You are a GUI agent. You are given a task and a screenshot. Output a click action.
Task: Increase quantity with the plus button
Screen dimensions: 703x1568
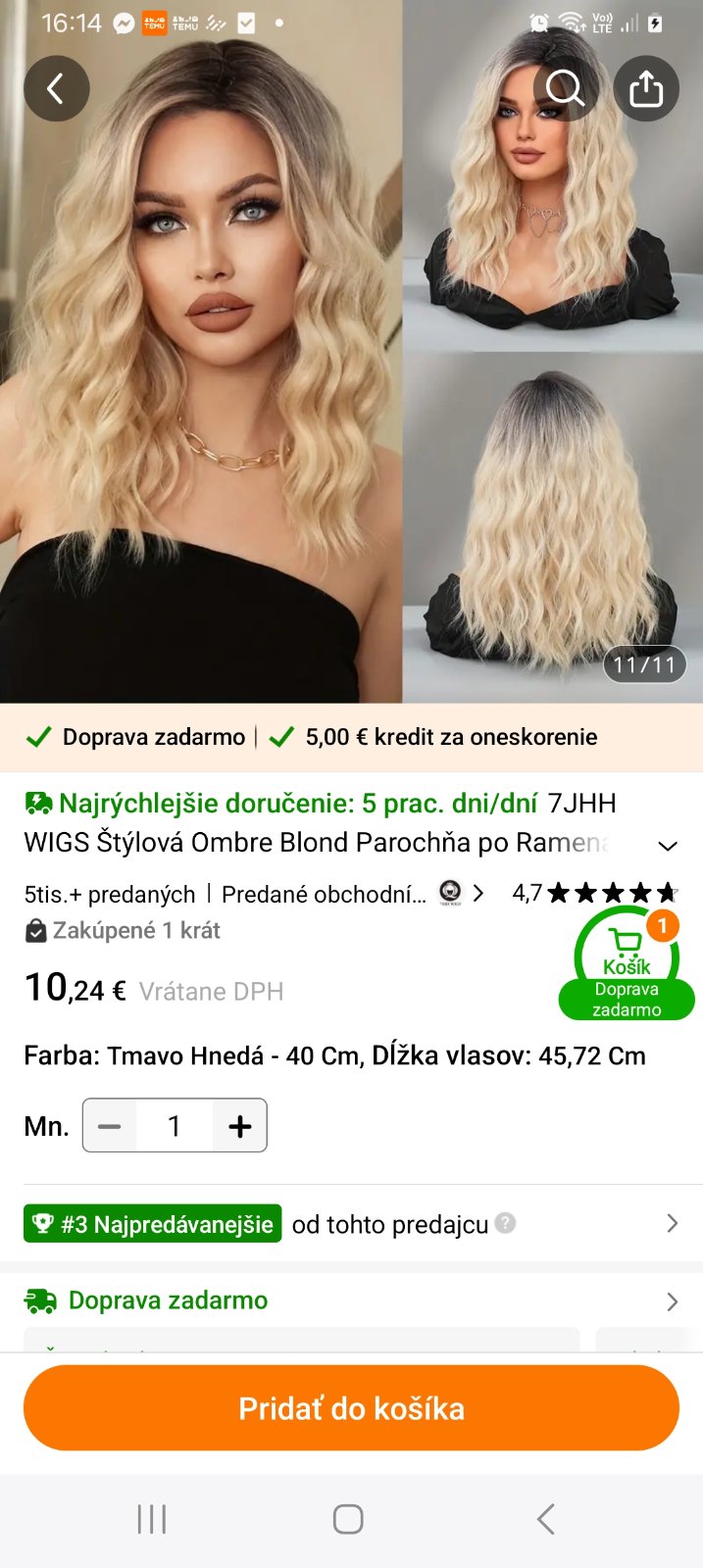point(239,1126)
